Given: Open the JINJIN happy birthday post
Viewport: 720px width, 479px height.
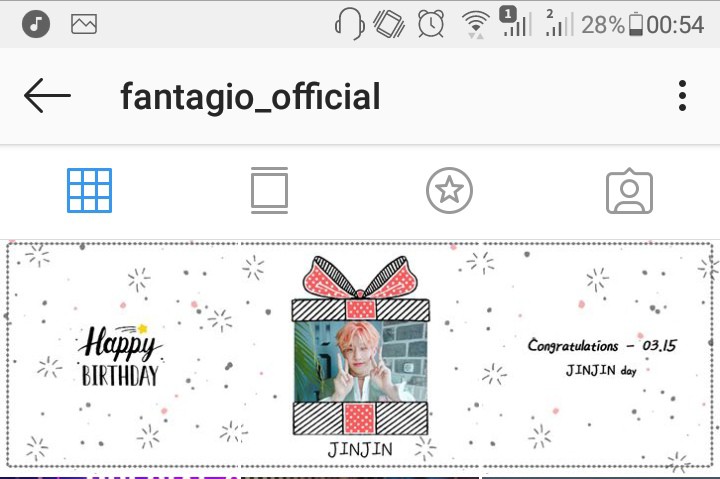Looking at the screenshot, I should point(360,355).
